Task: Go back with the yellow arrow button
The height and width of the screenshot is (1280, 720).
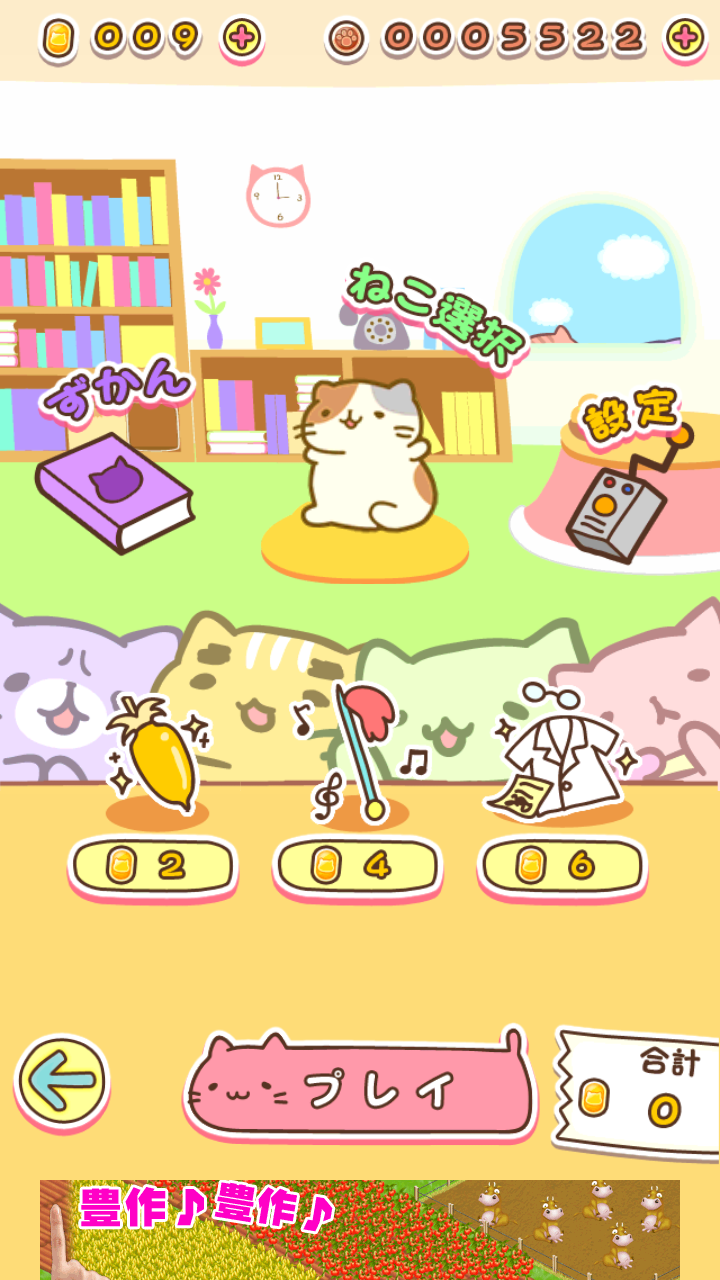Action: coord(61,1080)
